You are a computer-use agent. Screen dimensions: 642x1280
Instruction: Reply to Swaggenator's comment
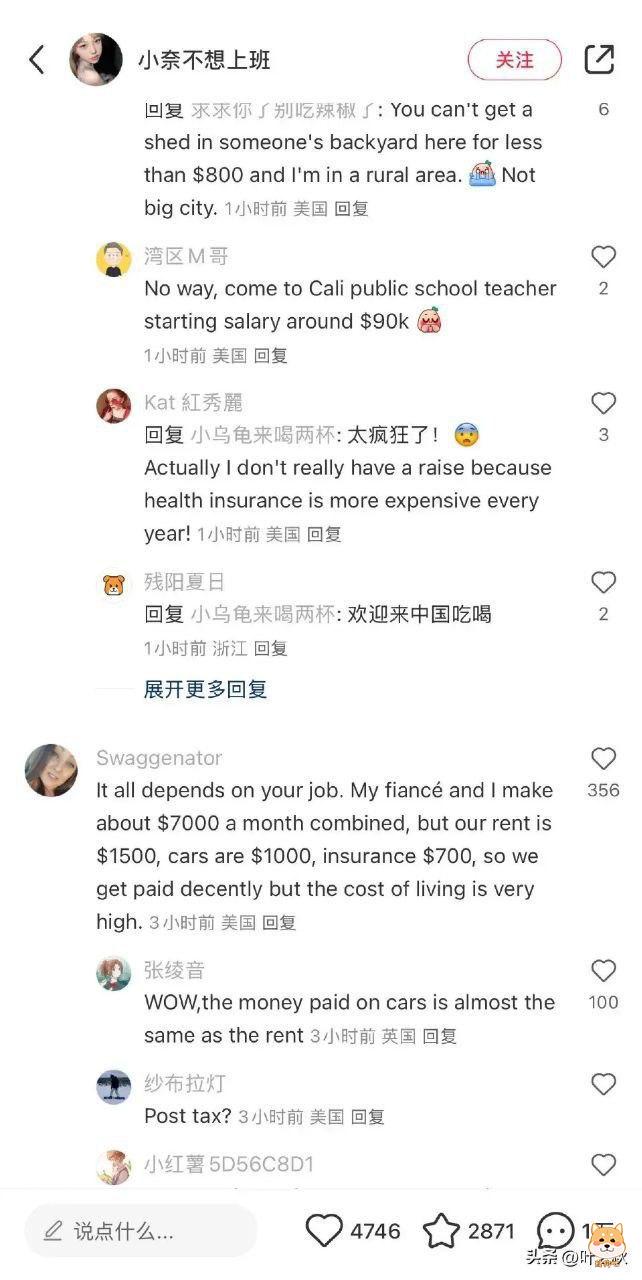(x=279, y=923)
